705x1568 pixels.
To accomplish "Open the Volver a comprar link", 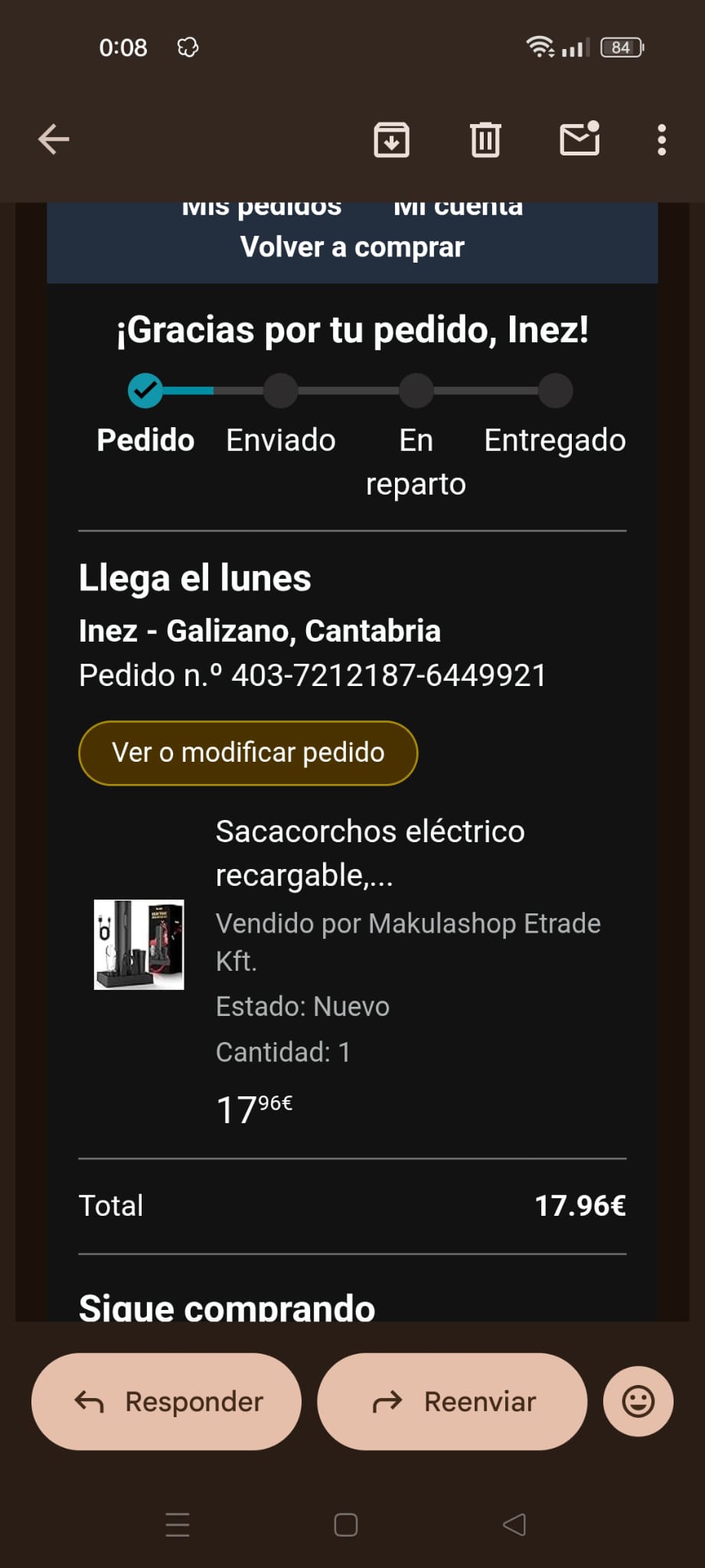I will point(352,247).
